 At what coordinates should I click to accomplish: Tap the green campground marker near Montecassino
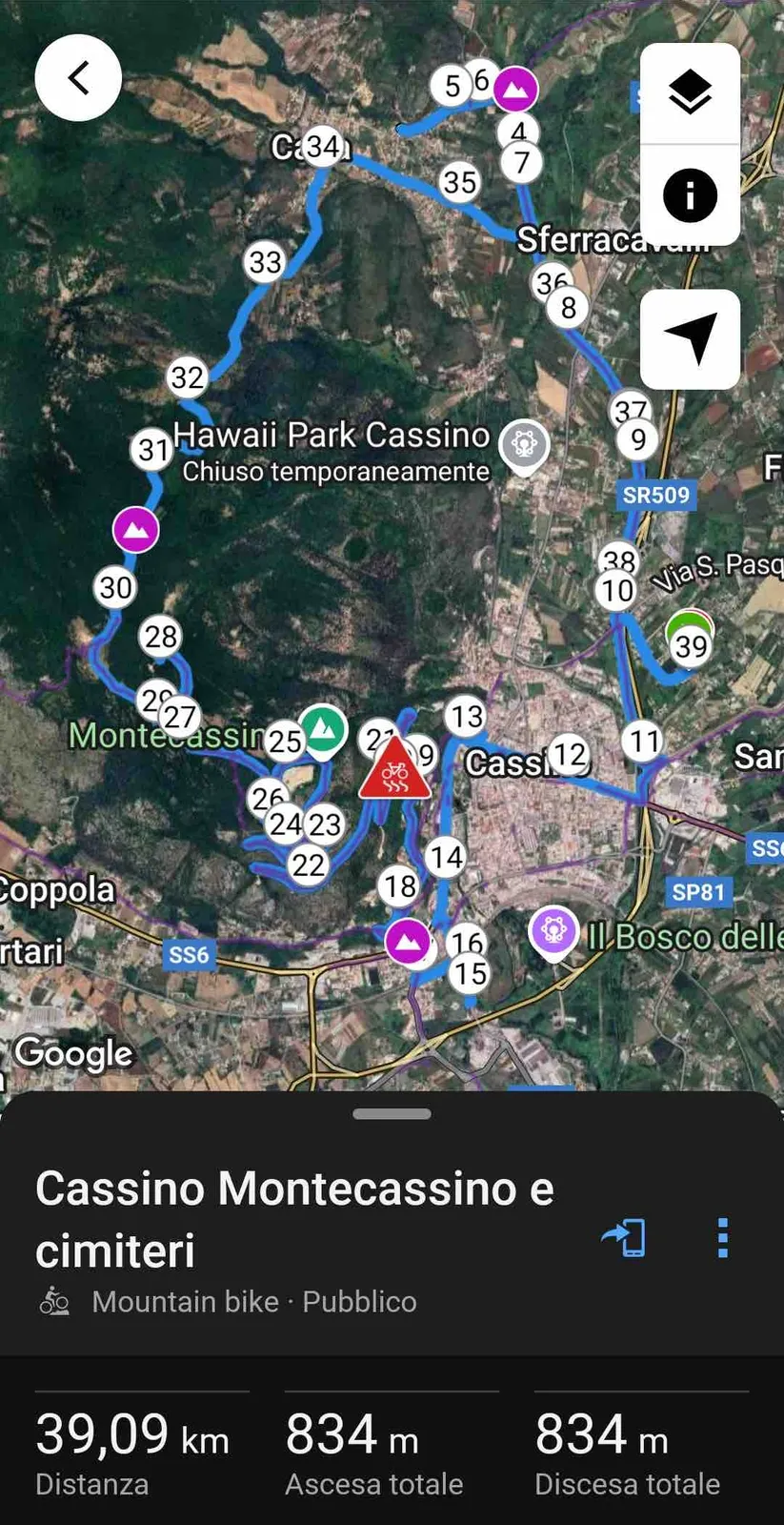tap(323, 730)
